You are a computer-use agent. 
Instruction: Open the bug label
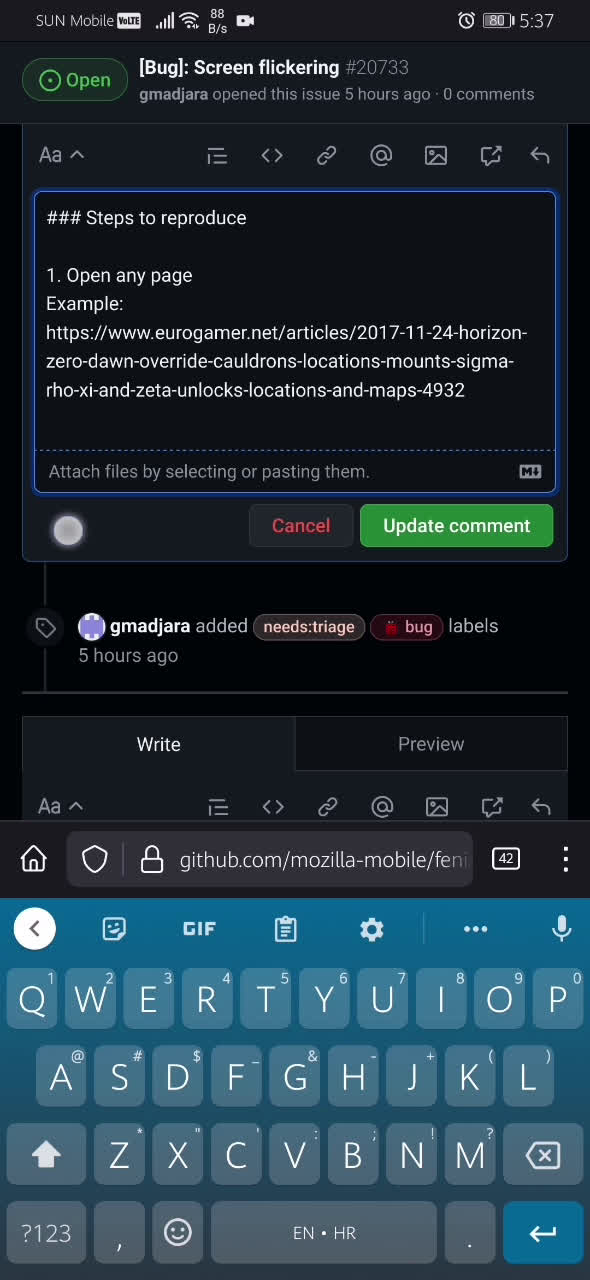pyautogui.click(x=407, y=627)
